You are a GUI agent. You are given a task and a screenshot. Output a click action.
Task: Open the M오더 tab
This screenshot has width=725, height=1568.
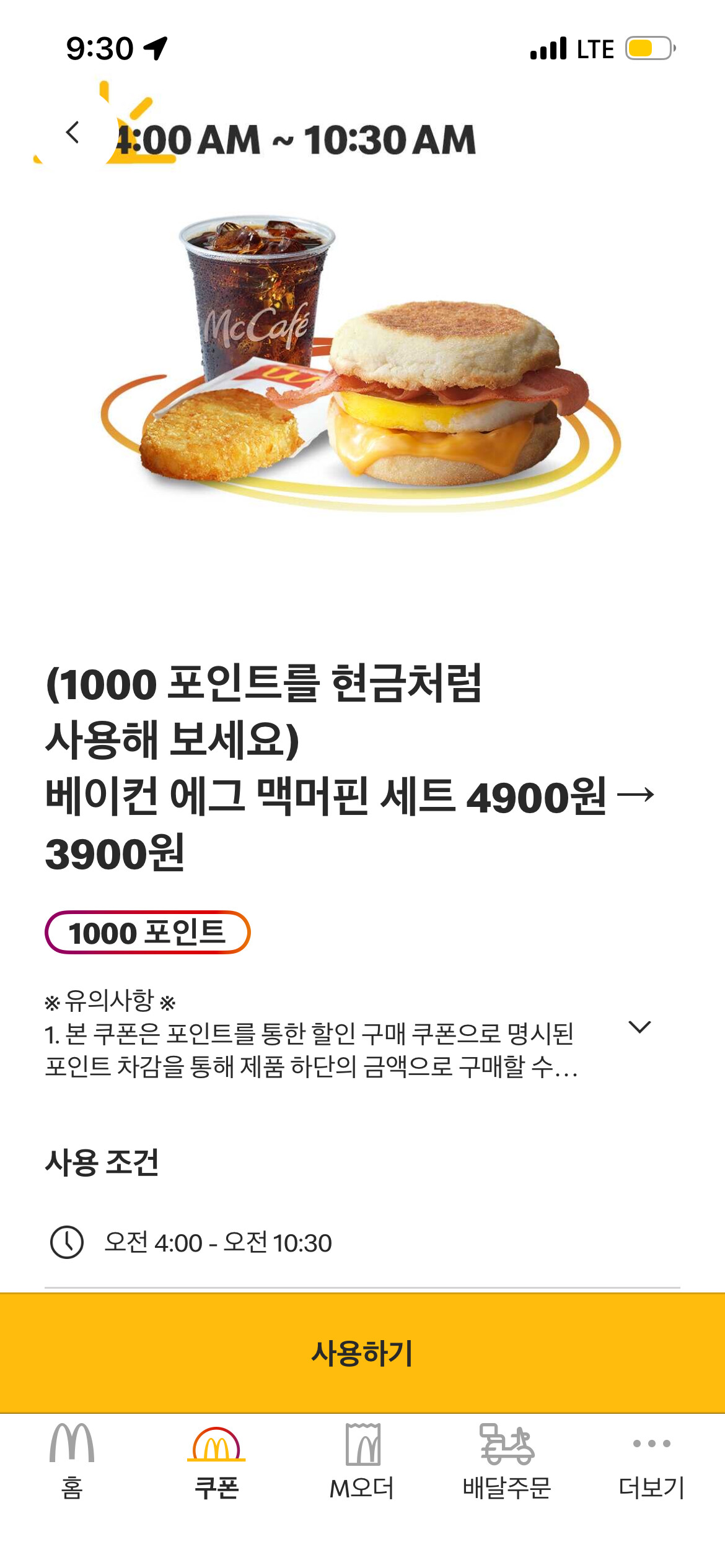click(362, 1461)
